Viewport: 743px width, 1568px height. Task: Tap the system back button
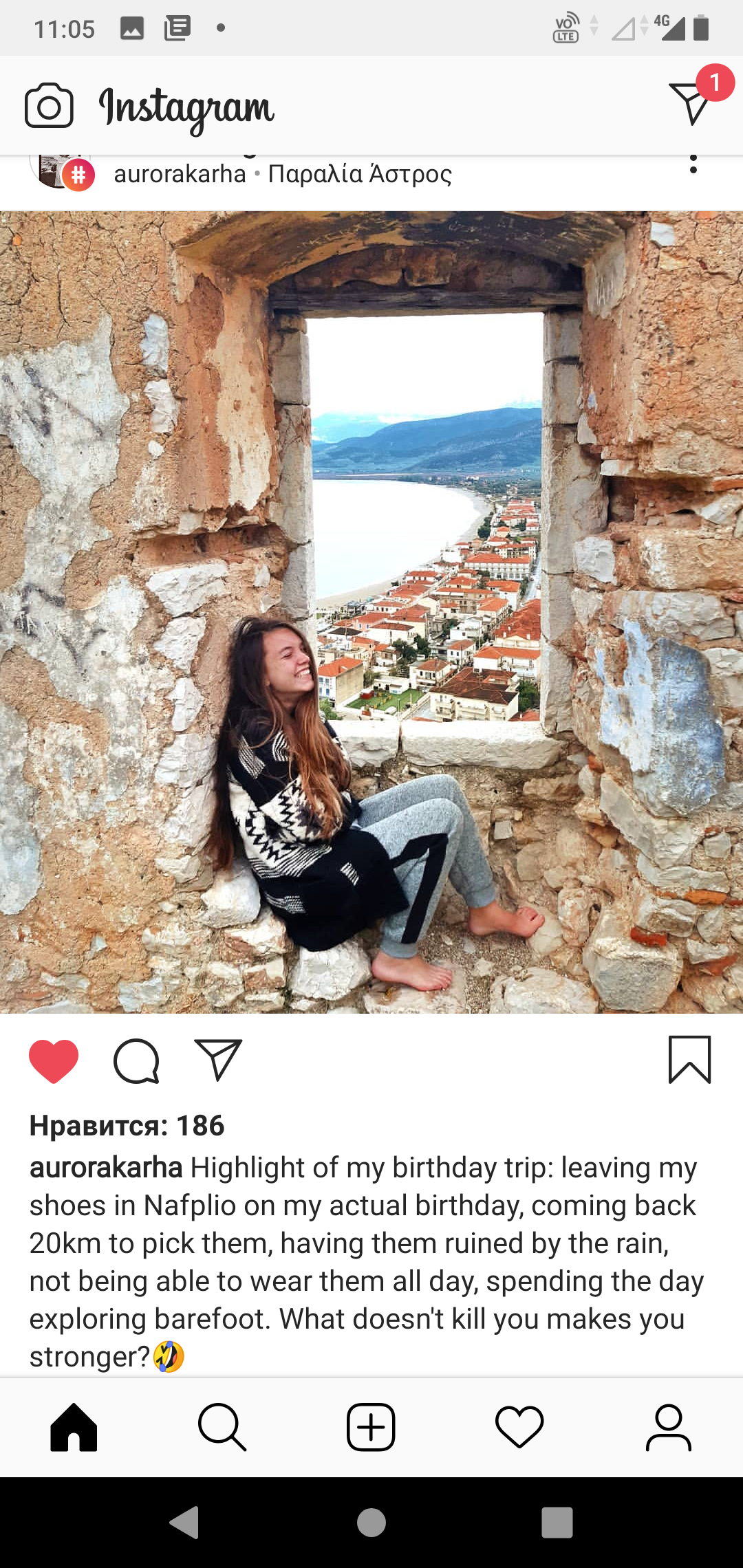[x=184, y=1522]
